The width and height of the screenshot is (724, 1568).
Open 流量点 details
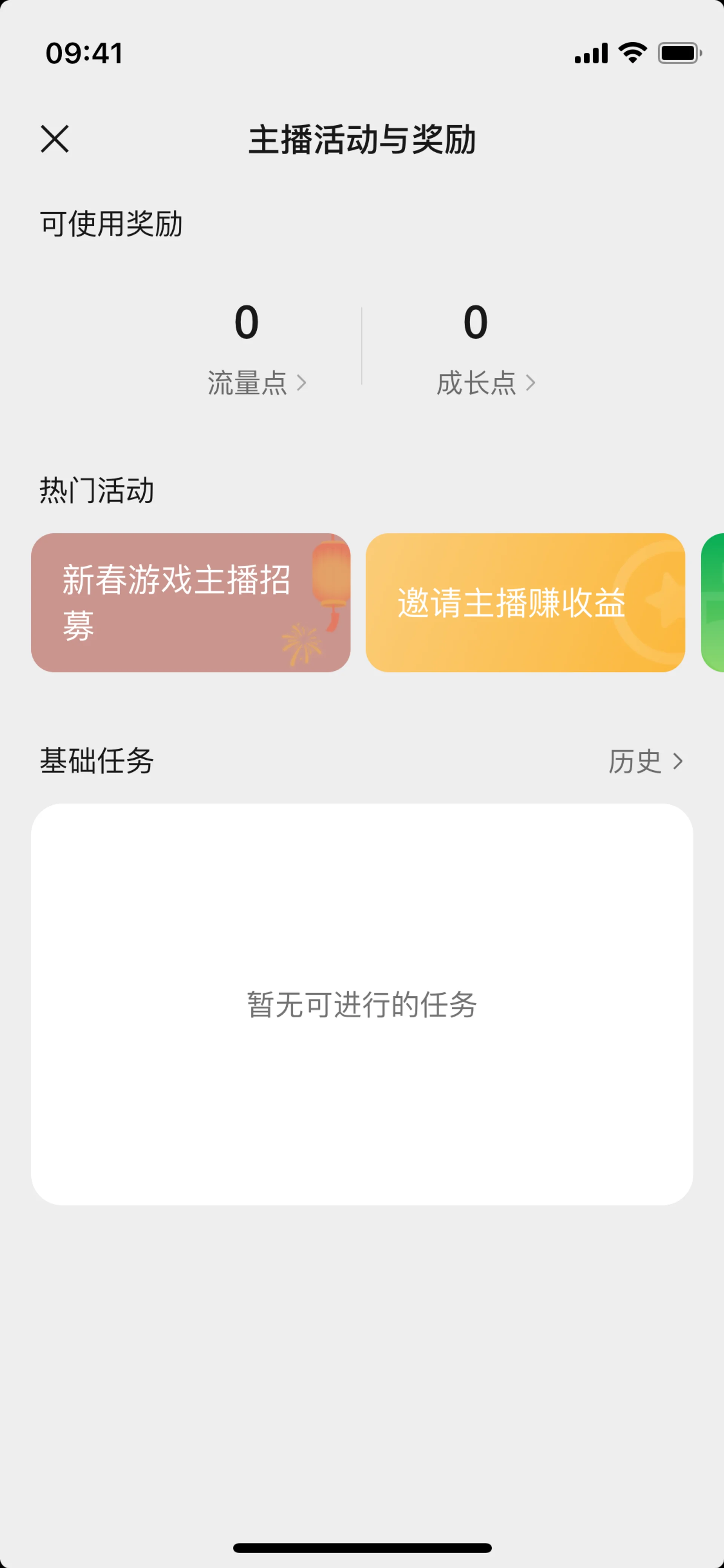pyautogui.click(x=256, y=383)
